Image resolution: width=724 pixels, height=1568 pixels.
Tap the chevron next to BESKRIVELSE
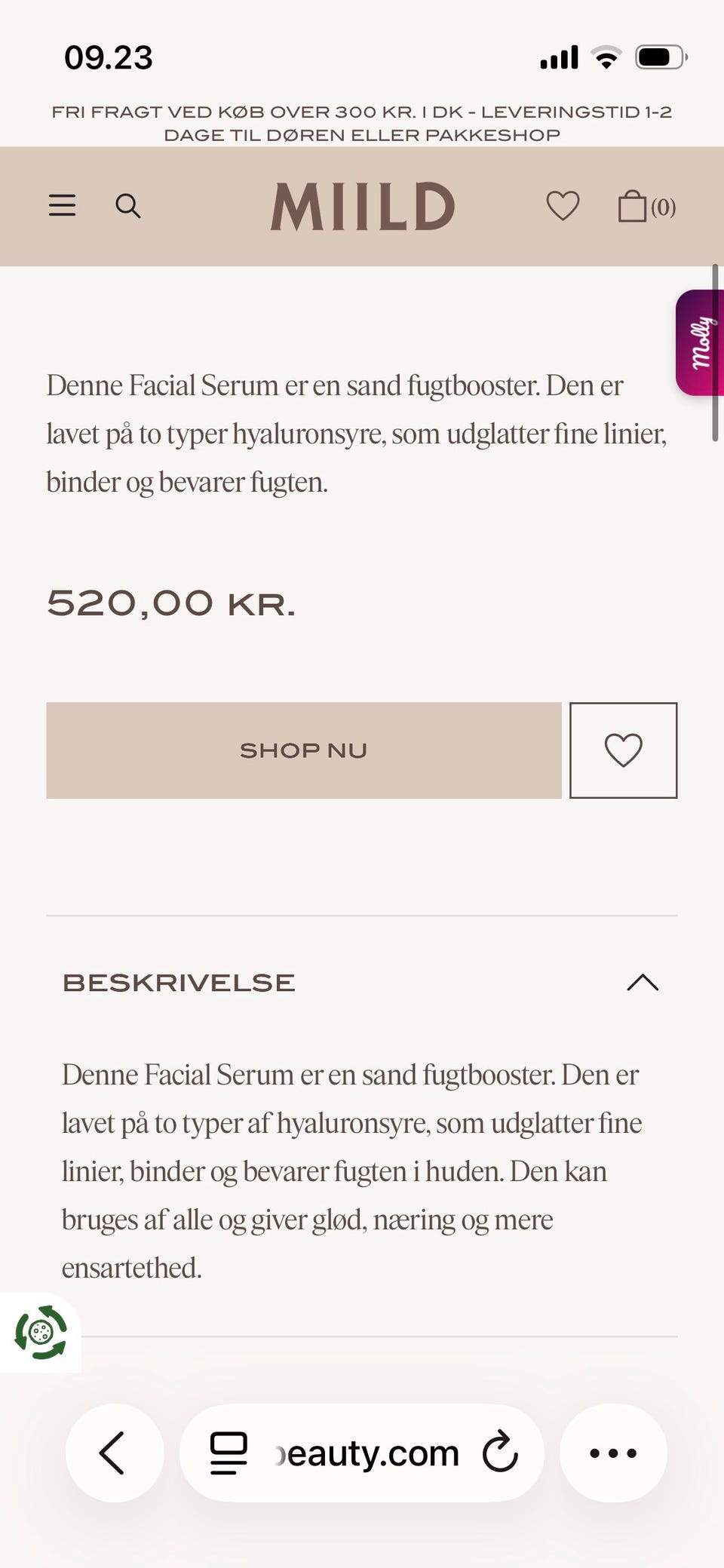pos(642,983)
